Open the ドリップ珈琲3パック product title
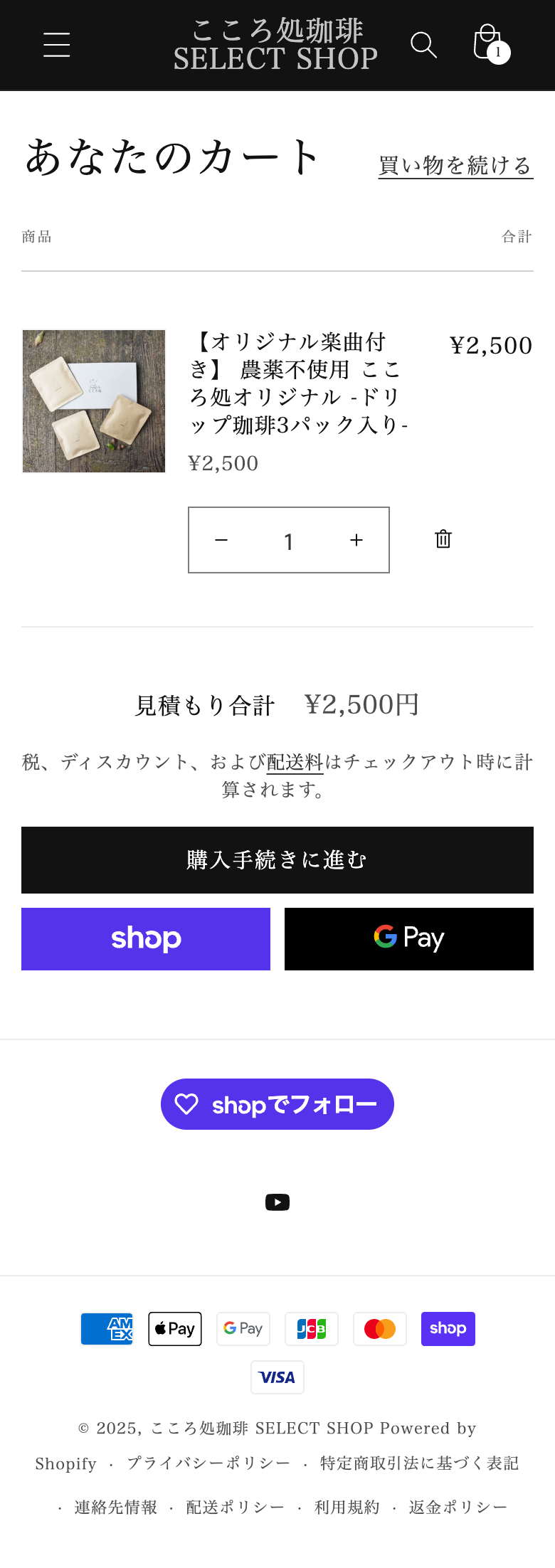This screenshot has width=555, height=1568. [298, 383]
